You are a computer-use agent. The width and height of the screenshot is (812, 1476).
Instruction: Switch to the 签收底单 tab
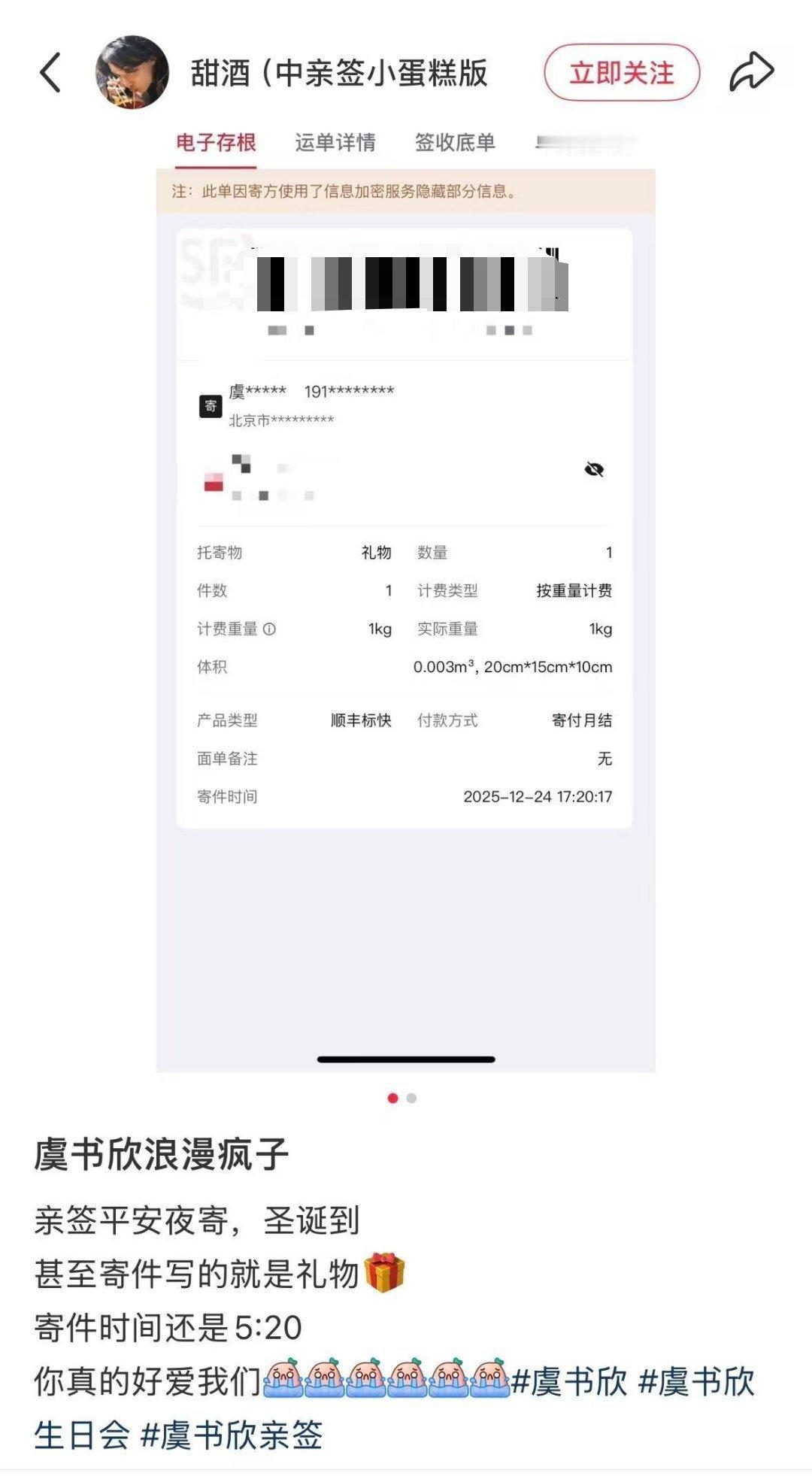(x=454, y=142)
